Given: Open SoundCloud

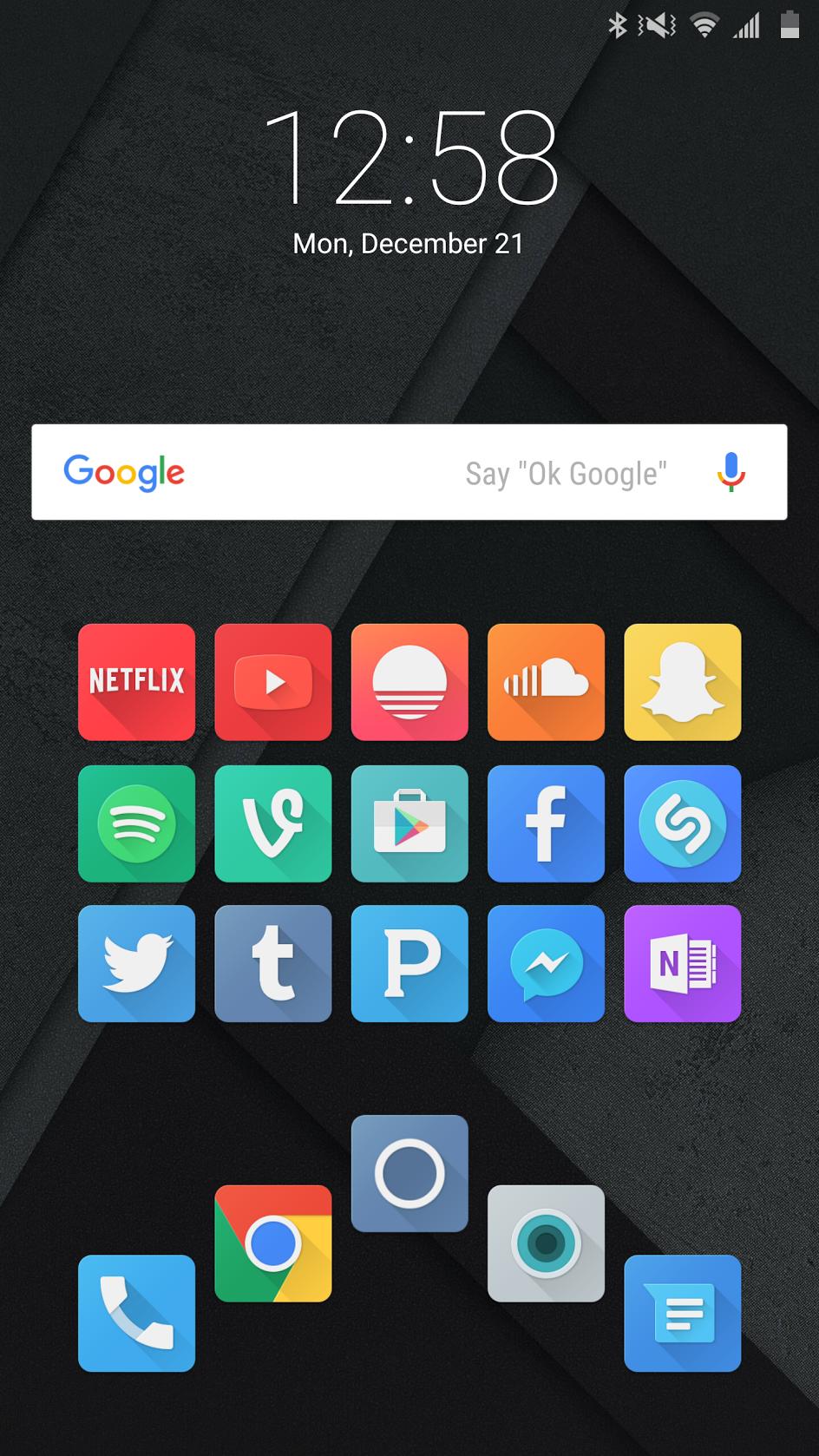Looking at the screenshot, I should click(546, 682).
